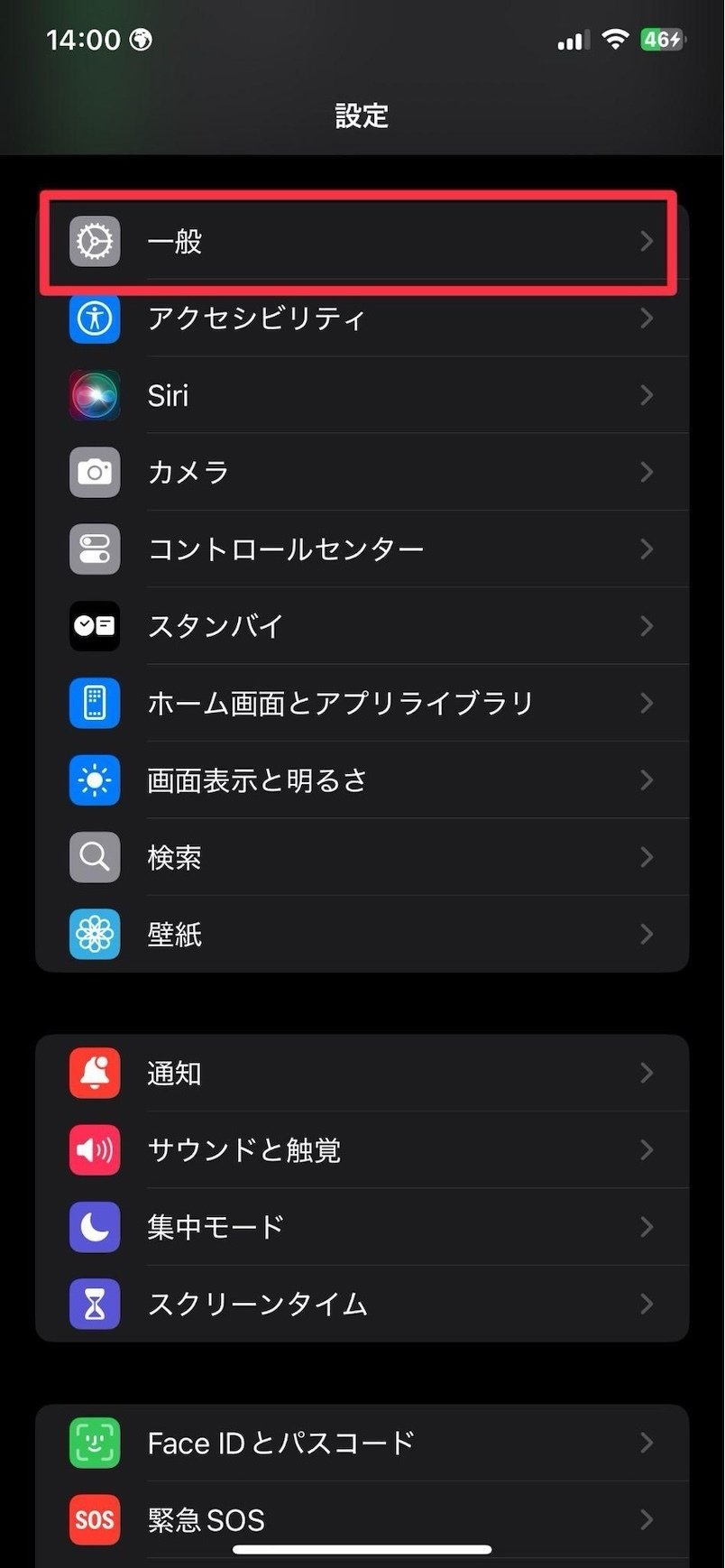Screen dimensions: 725x1568
Task: Go to Siri settings
Action: pyautogui.click(x=361, y=395)
